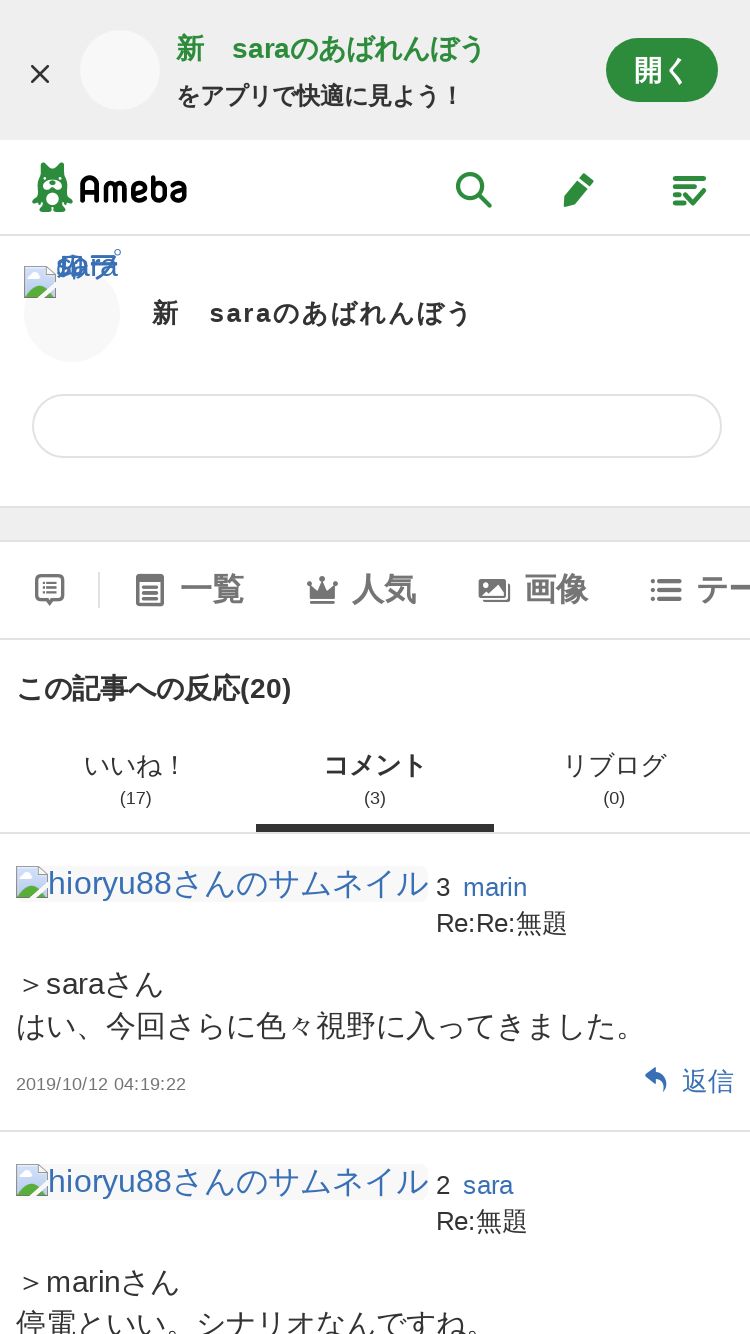Open the 画像 image list
Viewport: 750px width, 1334px height.
532,590
